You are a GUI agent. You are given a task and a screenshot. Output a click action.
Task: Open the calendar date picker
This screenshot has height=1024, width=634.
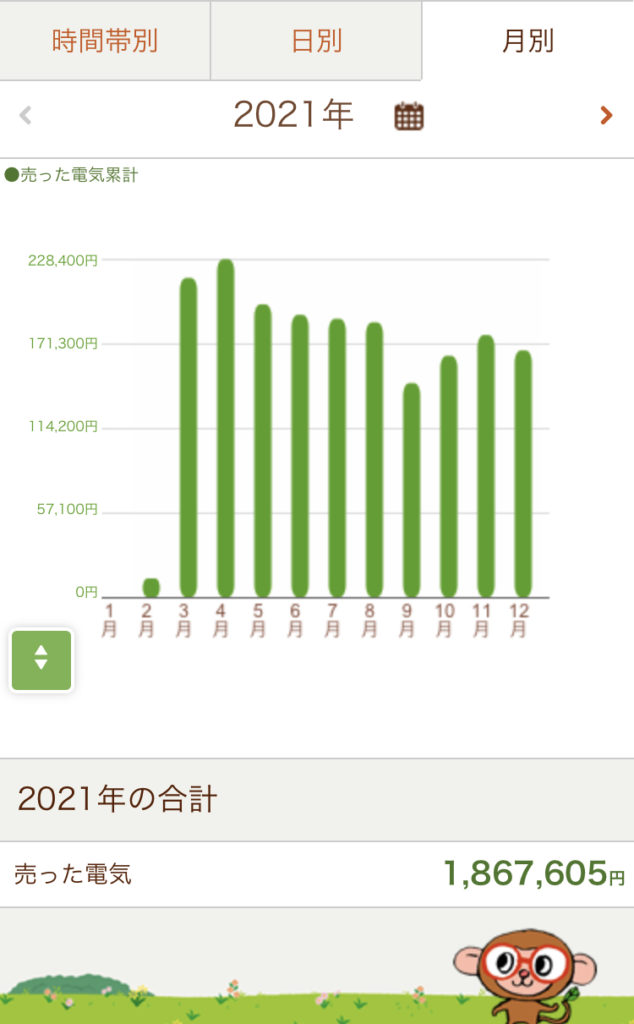[x=409, y=116]
